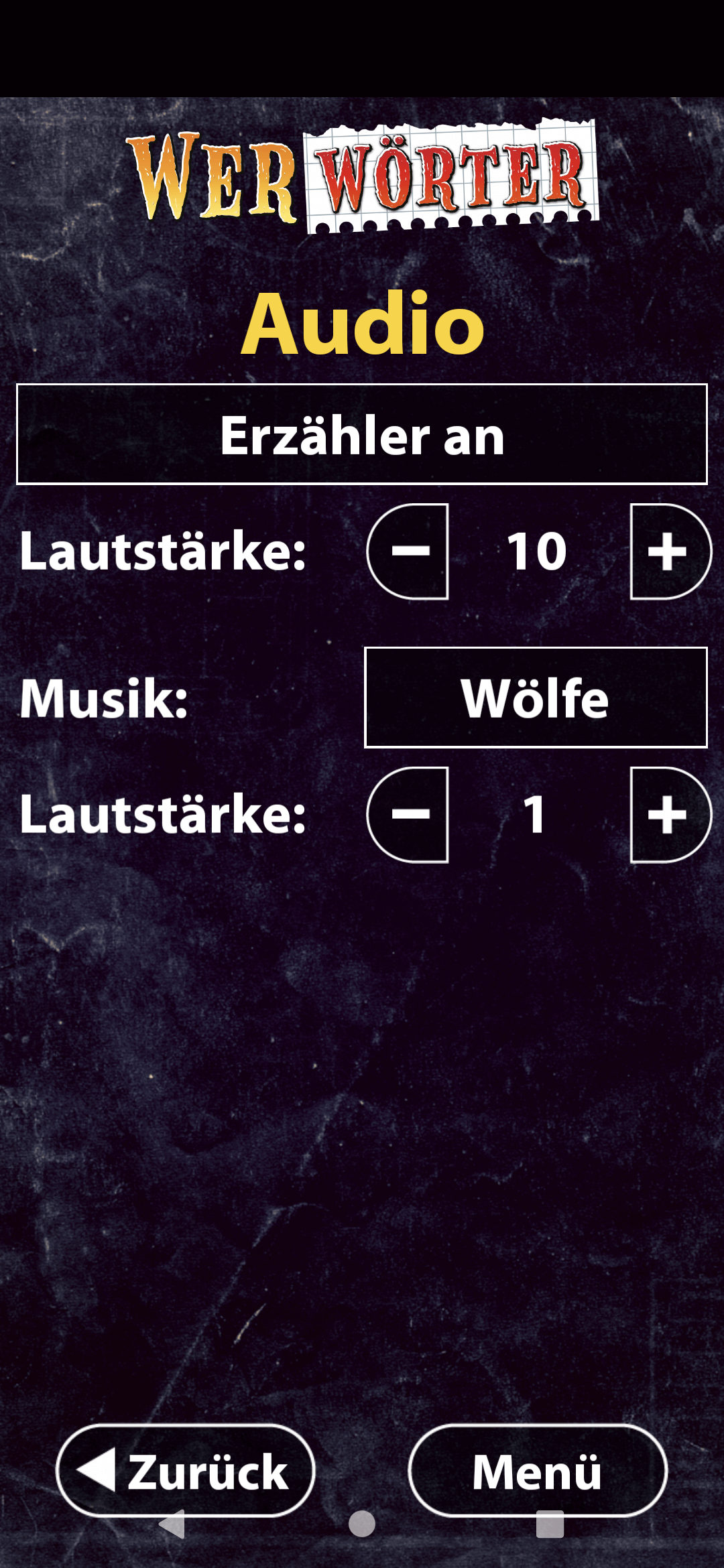Open recent apps from navigation bar
Screen dimensions: 724x1568
pyautogui.click(x=550, y=1524)
